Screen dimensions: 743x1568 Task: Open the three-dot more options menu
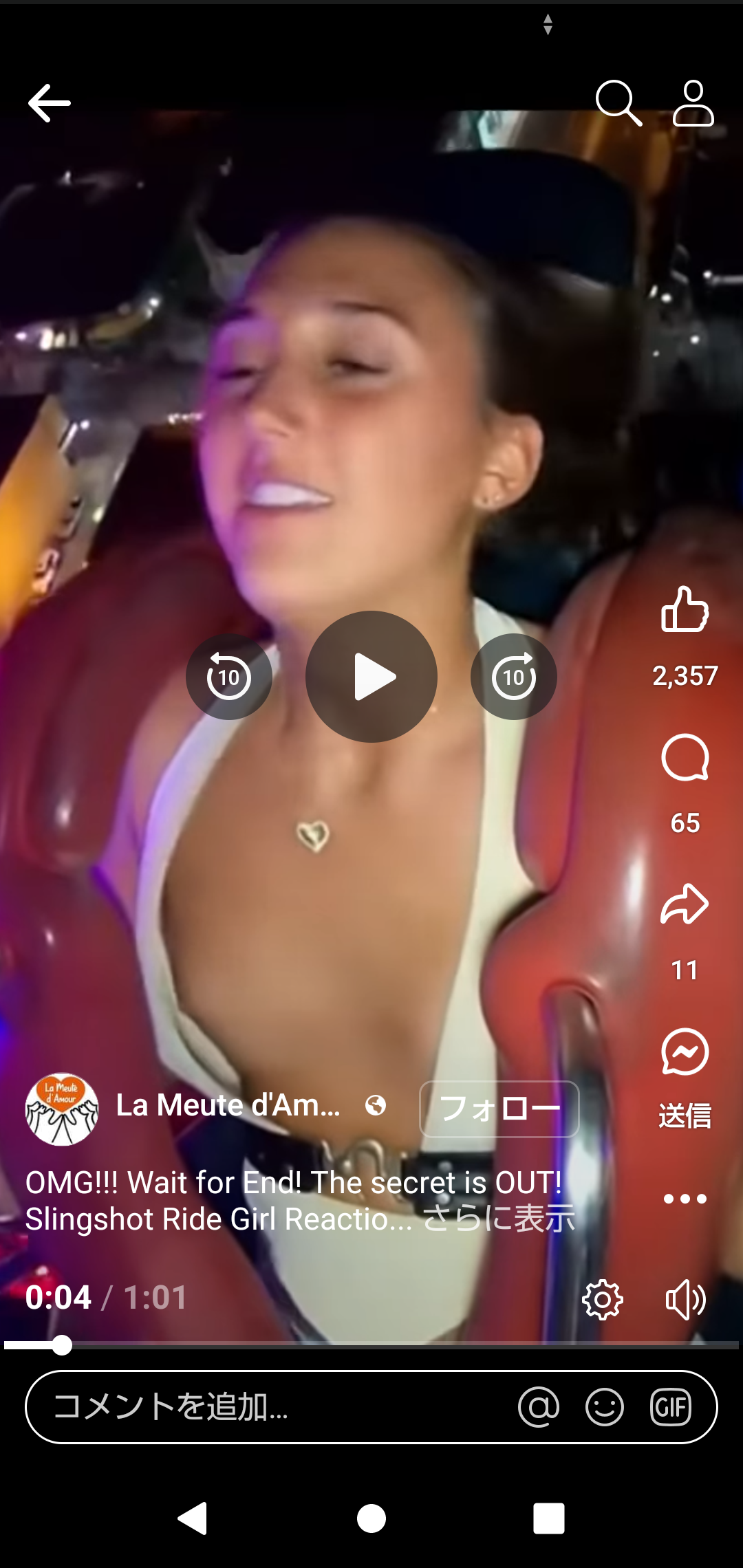coord(685,1199)
